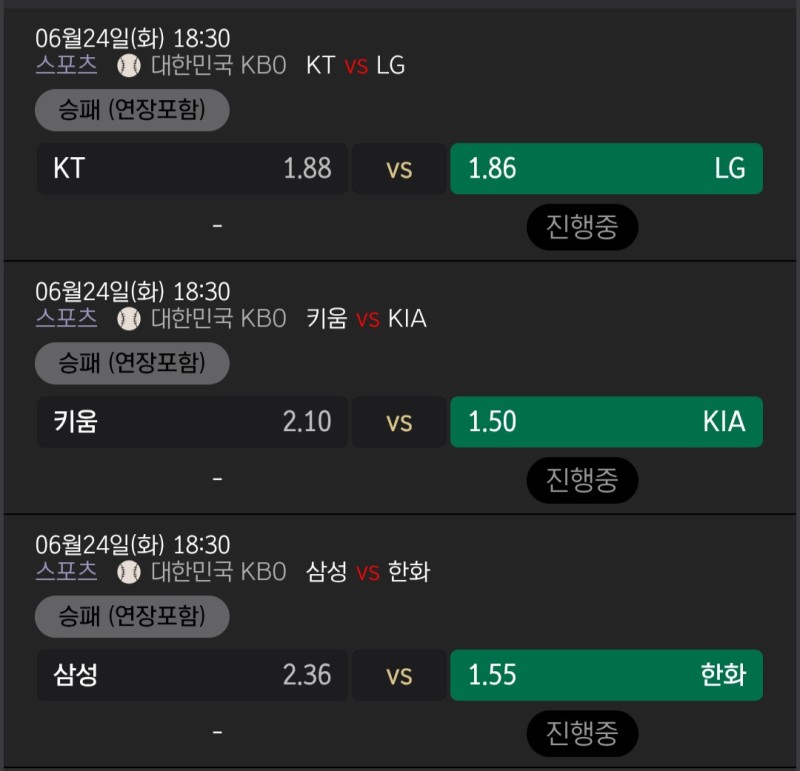Pick 삼성 at odds 2.36
This screenshot has width=800, height=771.
point(192,674)
